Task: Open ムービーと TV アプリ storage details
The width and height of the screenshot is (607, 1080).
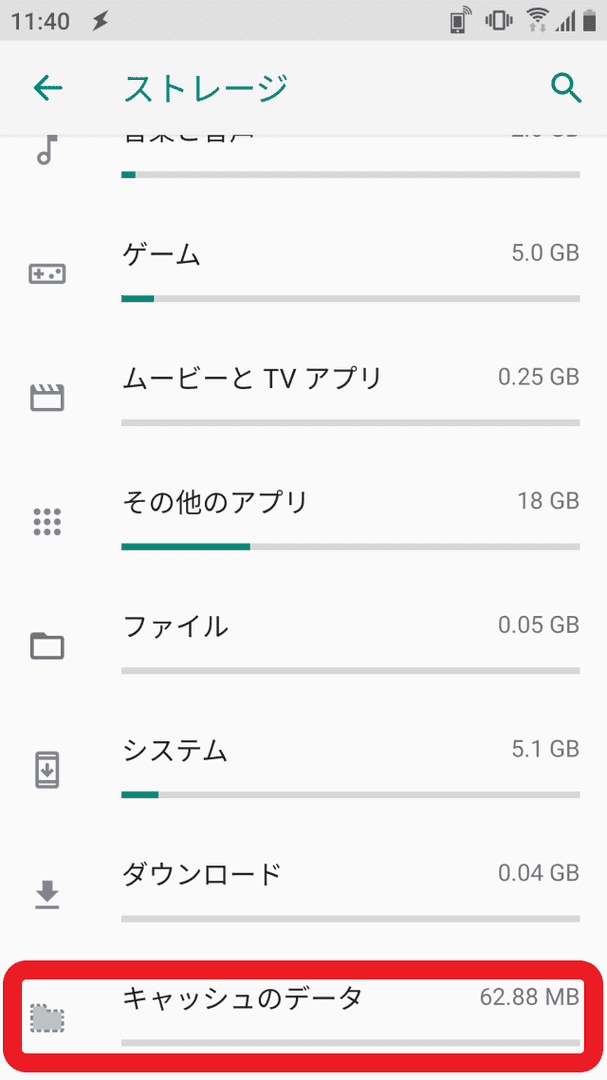Action: coord(303,397)
